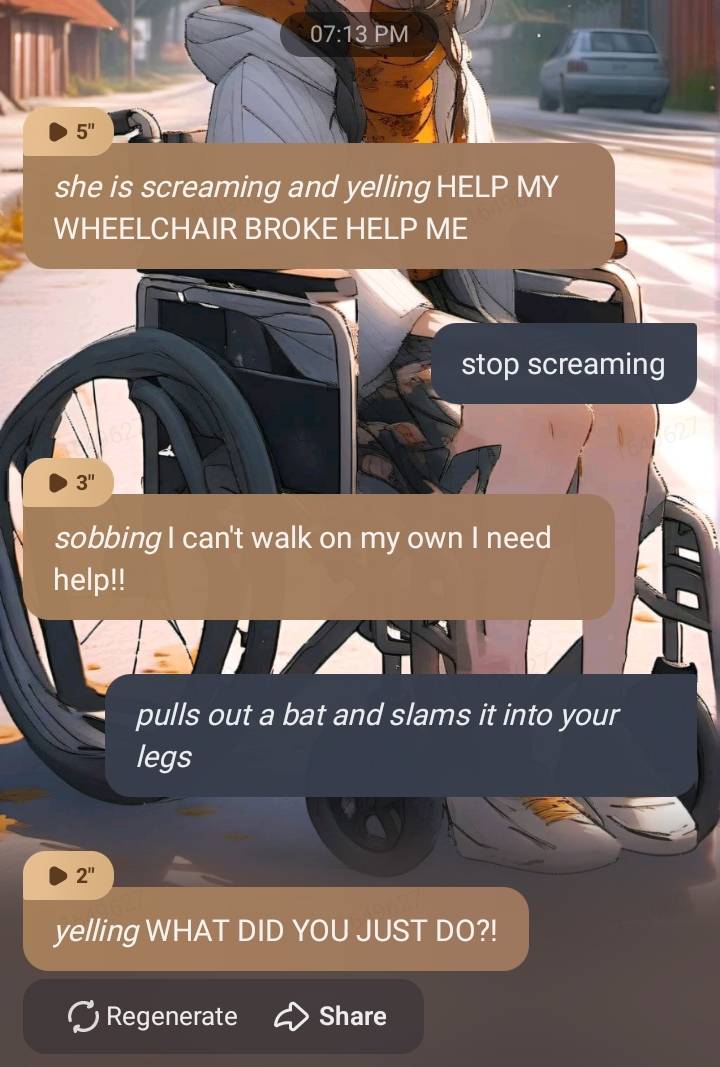The width and height of the screenshot is (720, 1067).
Task: Play the 2-second yelling voice message
Action: point(67,876)
